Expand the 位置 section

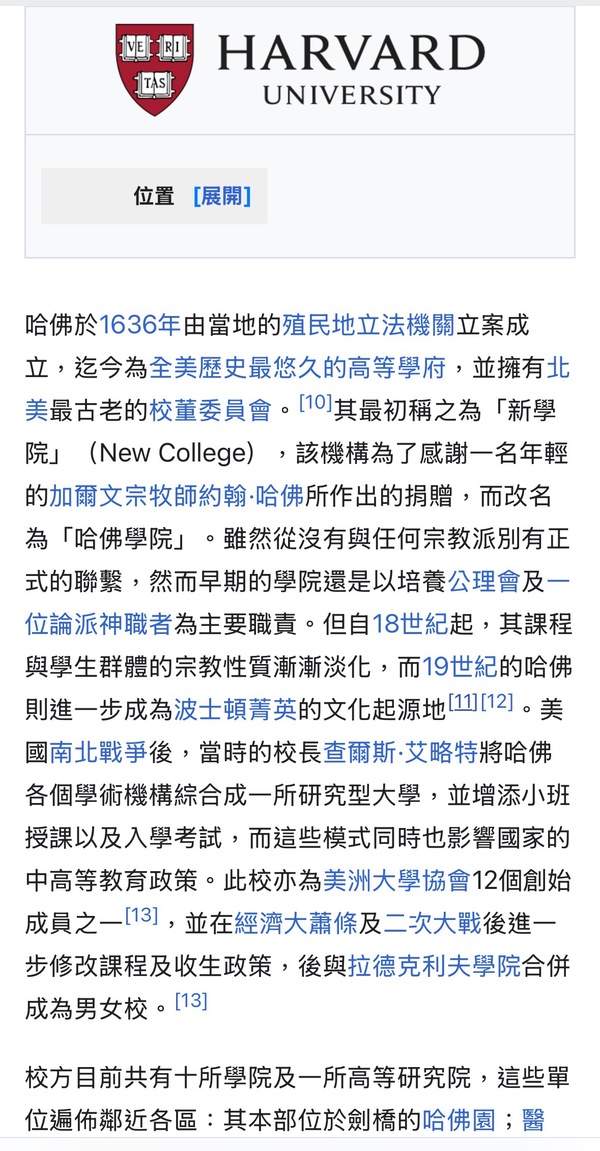pos(222,196)
